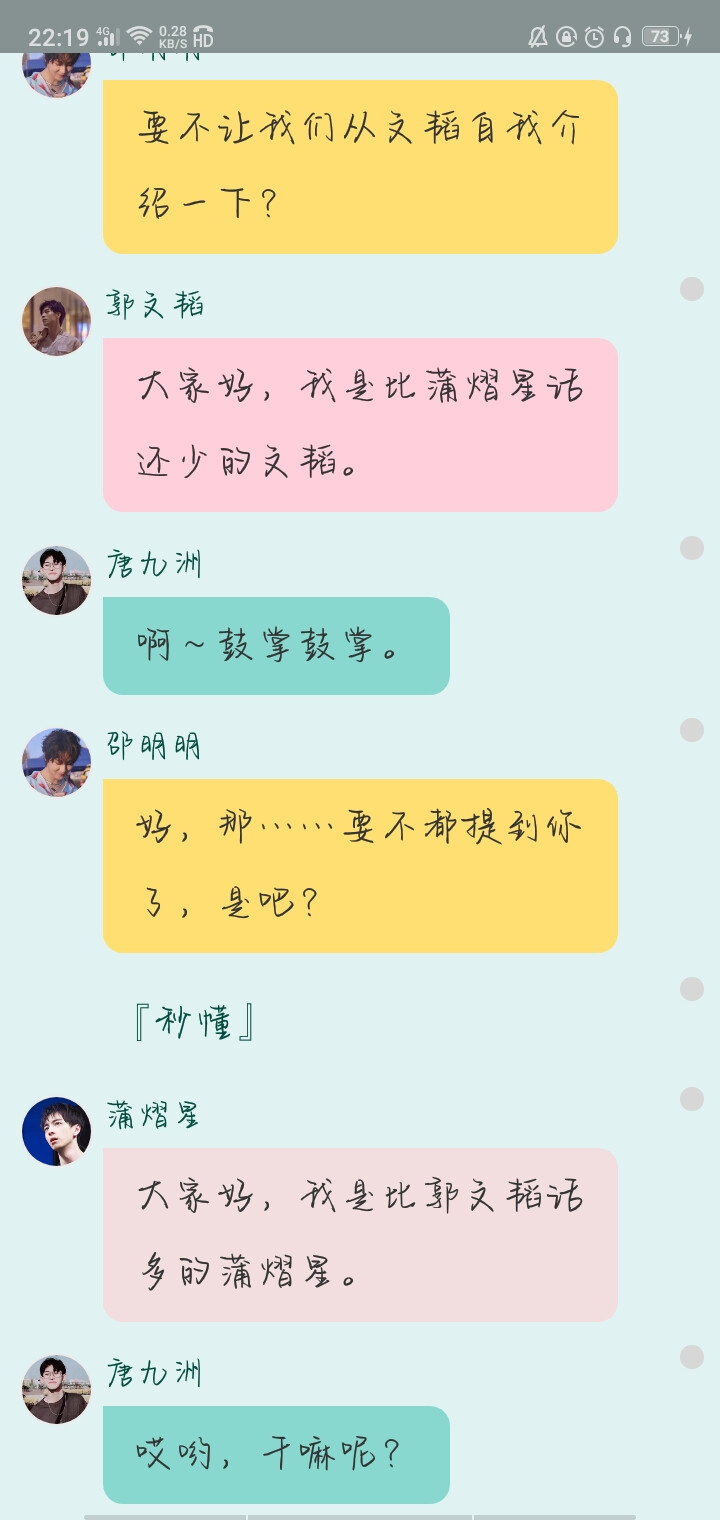This screenshot has width=720, height=1520.
Task: Tap the notification mute bell icon
Action: pos(539,35)
